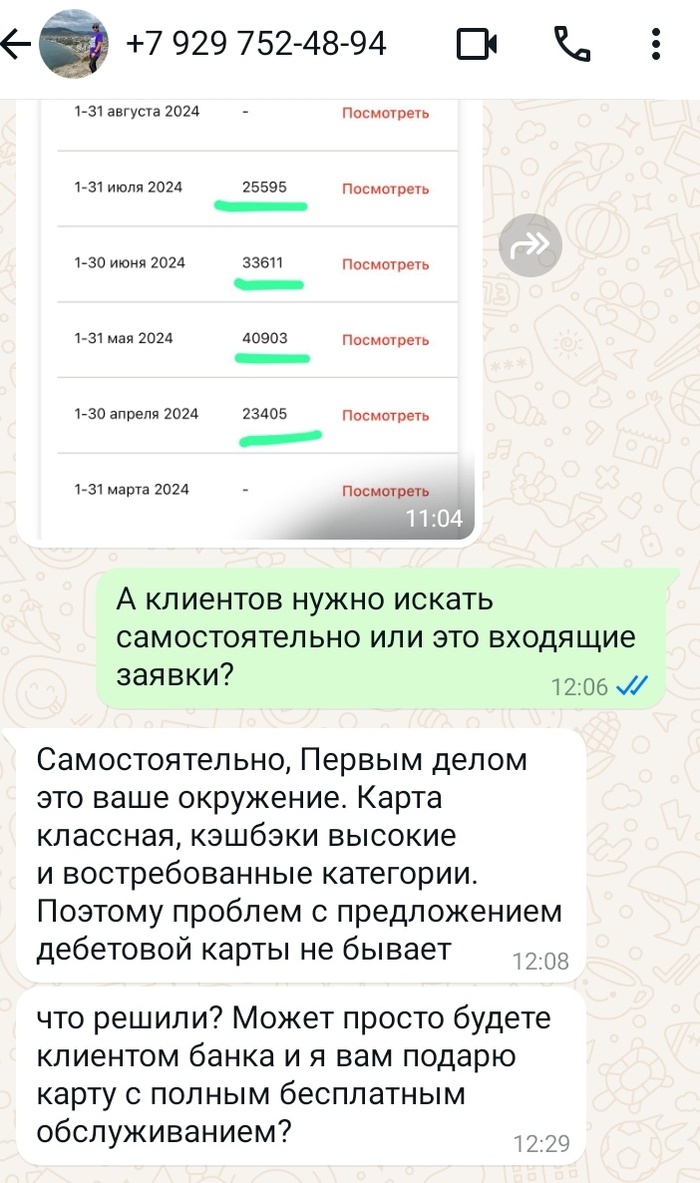
Task: Open the overflow menu
Action: coord(655,44)
